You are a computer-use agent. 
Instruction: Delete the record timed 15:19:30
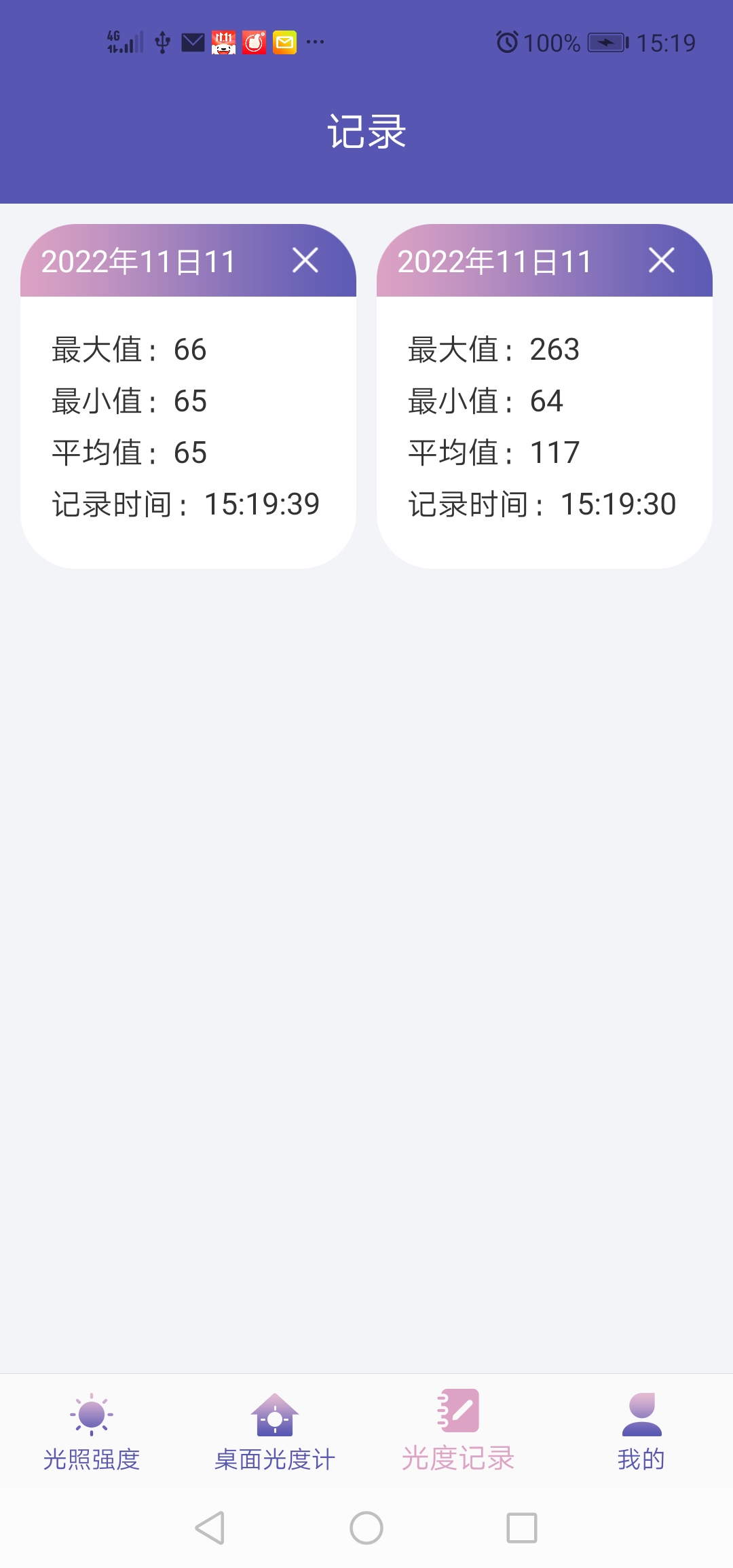click(662, 260)
